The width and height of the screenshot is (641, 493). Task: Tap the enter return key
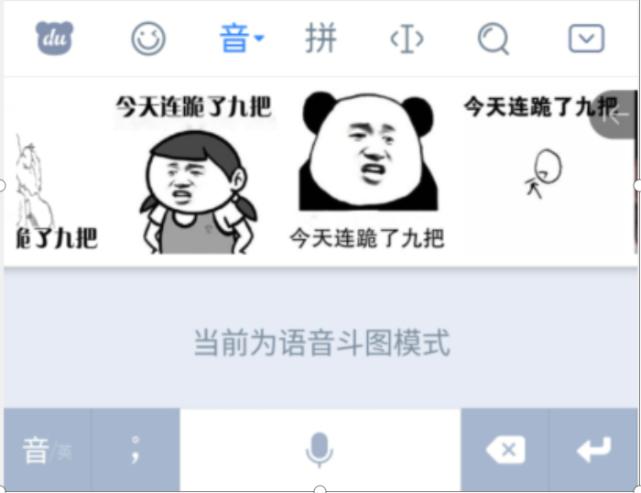point(594,450)
